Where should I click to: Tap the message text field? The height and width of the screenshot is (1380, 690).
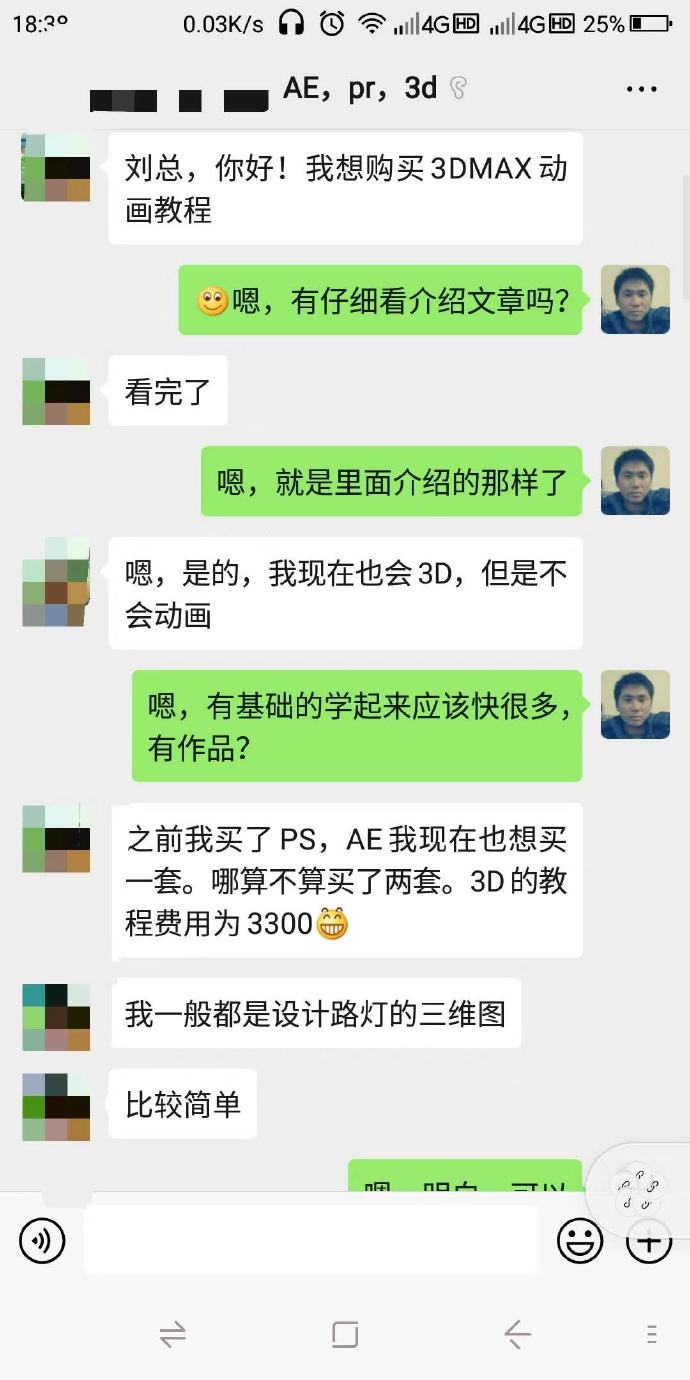310,1240
